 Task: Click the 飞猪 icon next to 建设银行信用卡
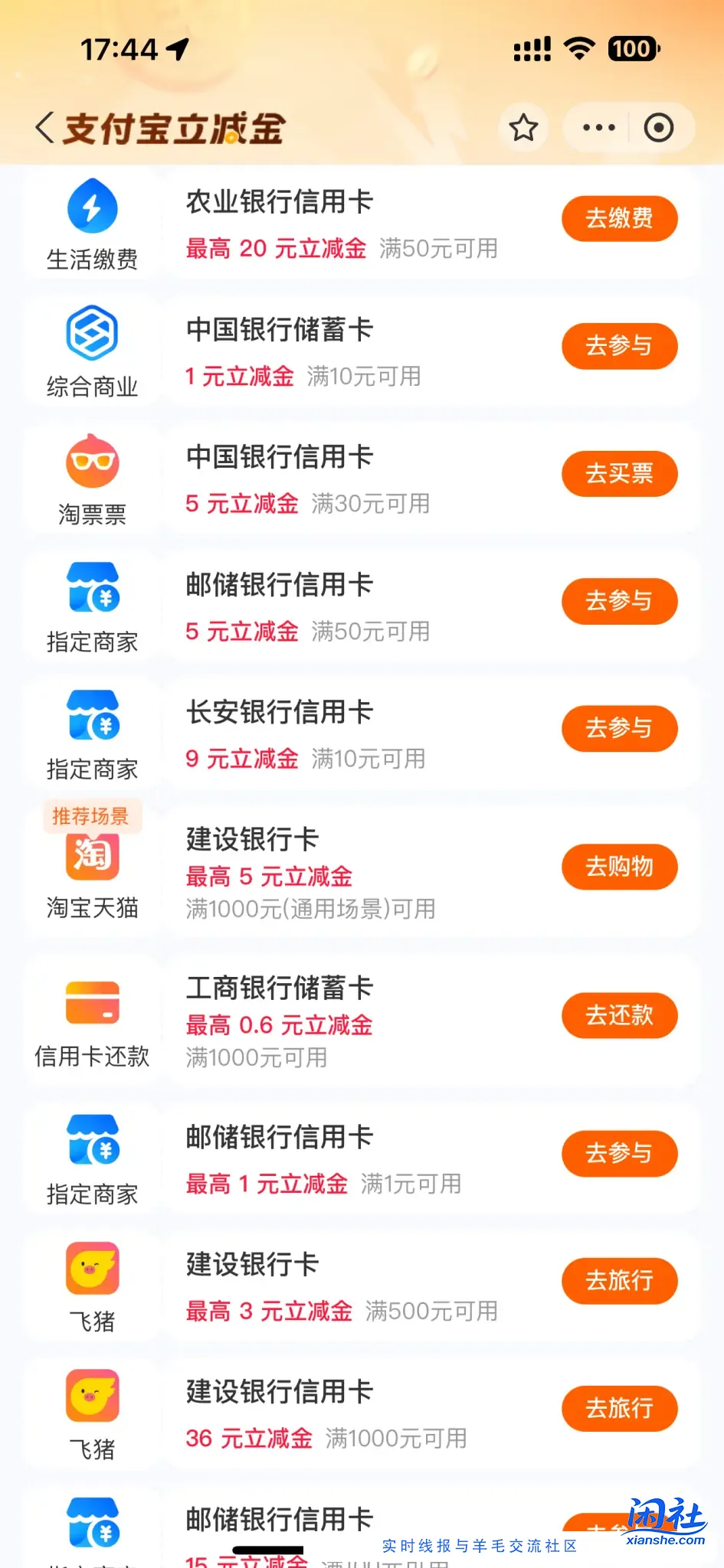(92, 1396)
